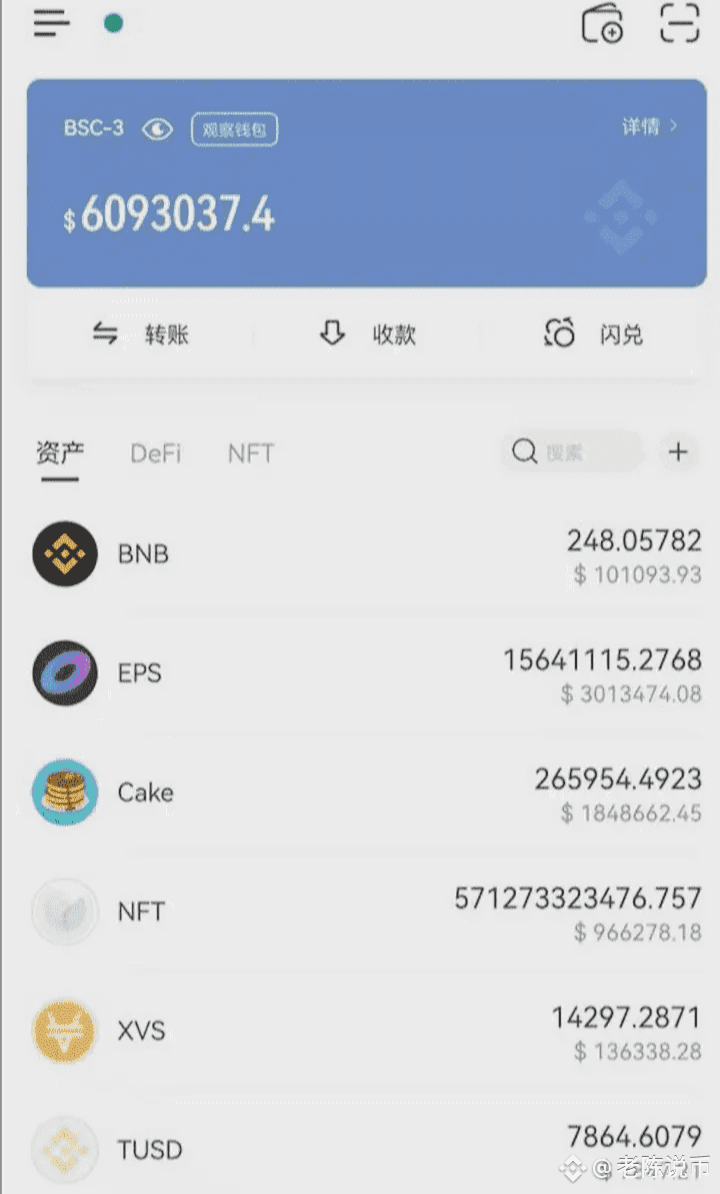Tap 收款 receive button
Screen dimensions: 720x1194
point(367,334)
